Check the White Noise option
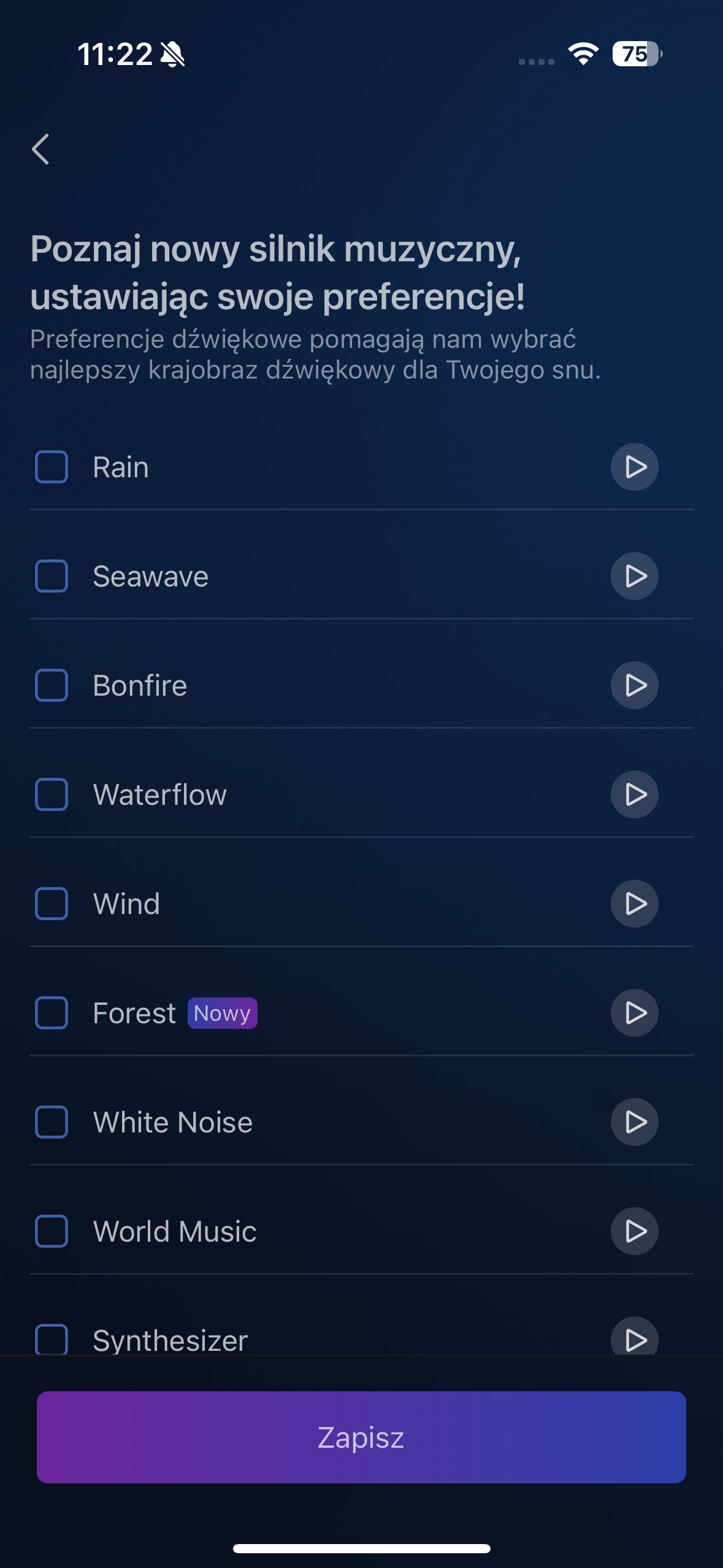The height and width of the screenshot is (1568, 723). [x=52, y=1122]
